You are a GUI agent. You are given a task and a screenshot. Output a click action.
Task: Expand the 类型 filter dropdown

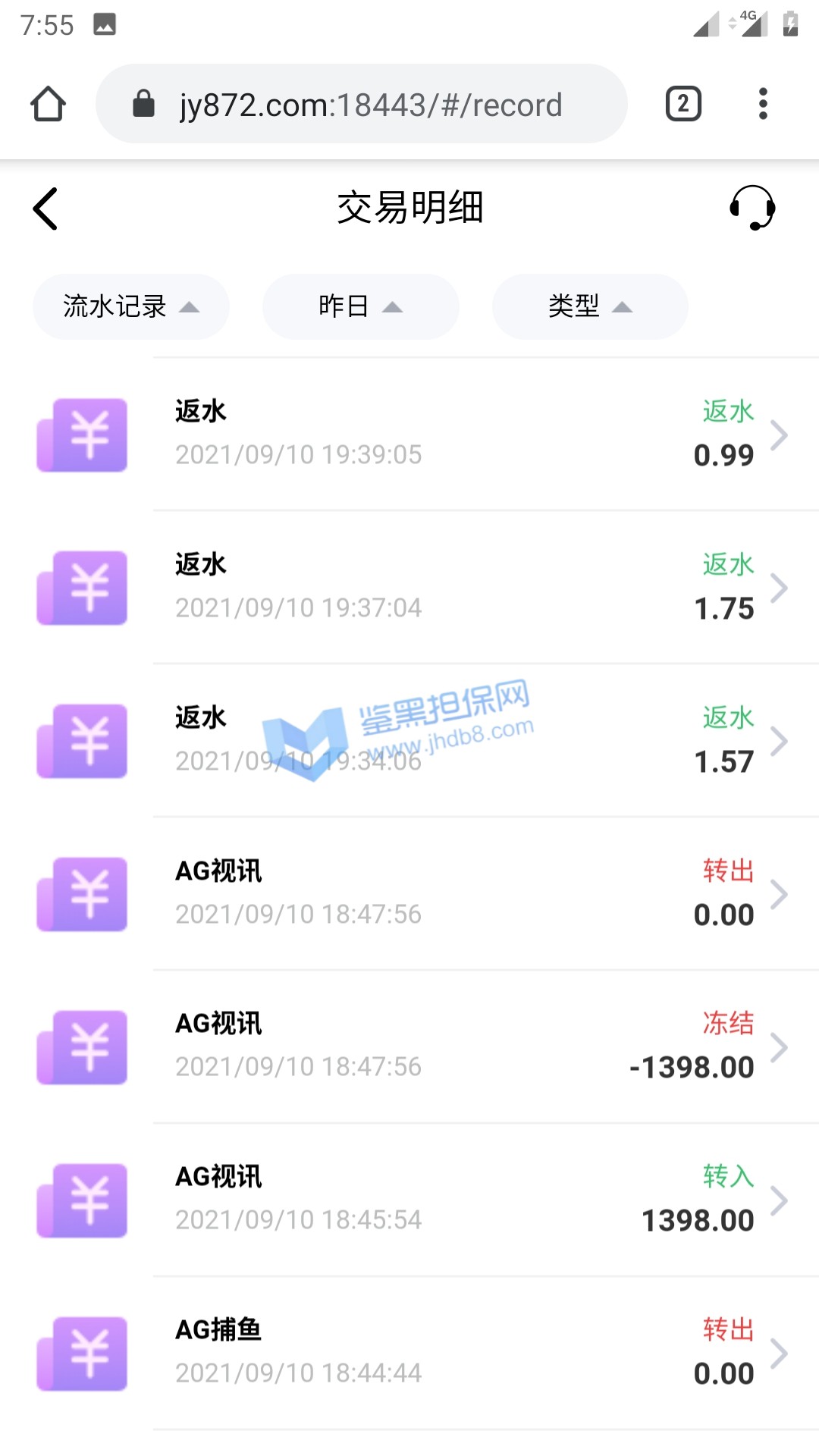click(x=590, y=306)
